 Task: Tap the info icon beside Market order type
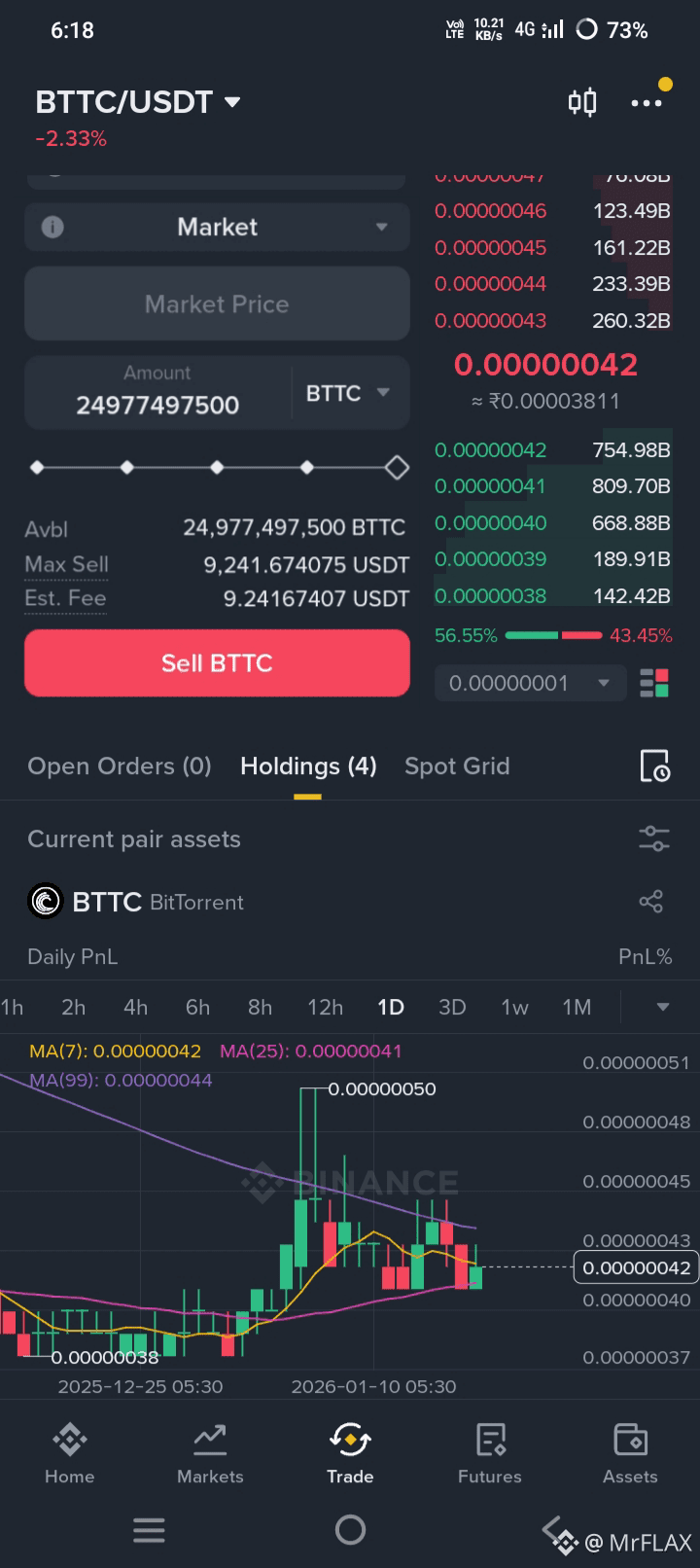coord(52,227)
